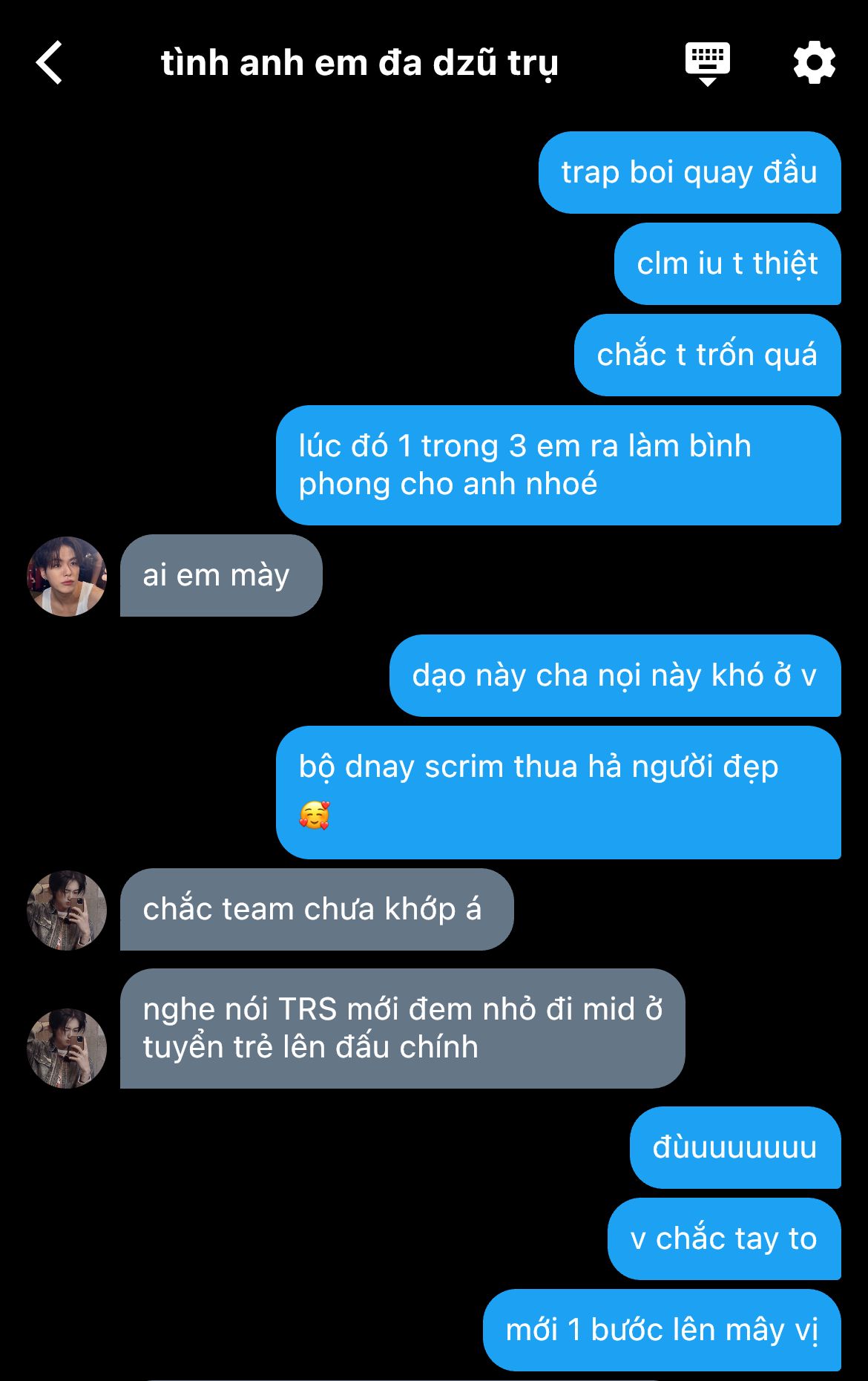Go back from the chat
868x1381 pixels.
click(x=49, y=63)
